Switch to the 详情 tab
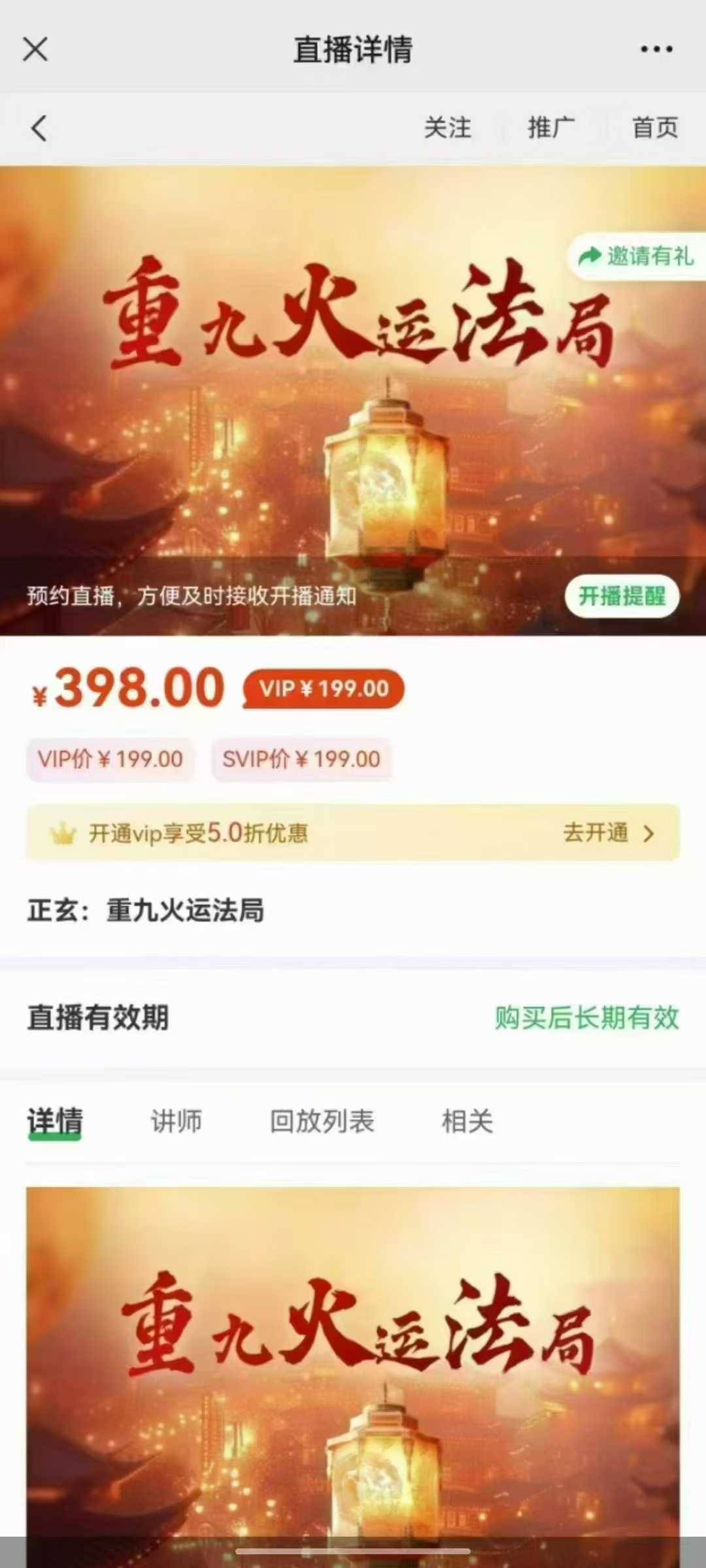Image resolution: width=706 pixels, height=1568 pixels. 55,1121
